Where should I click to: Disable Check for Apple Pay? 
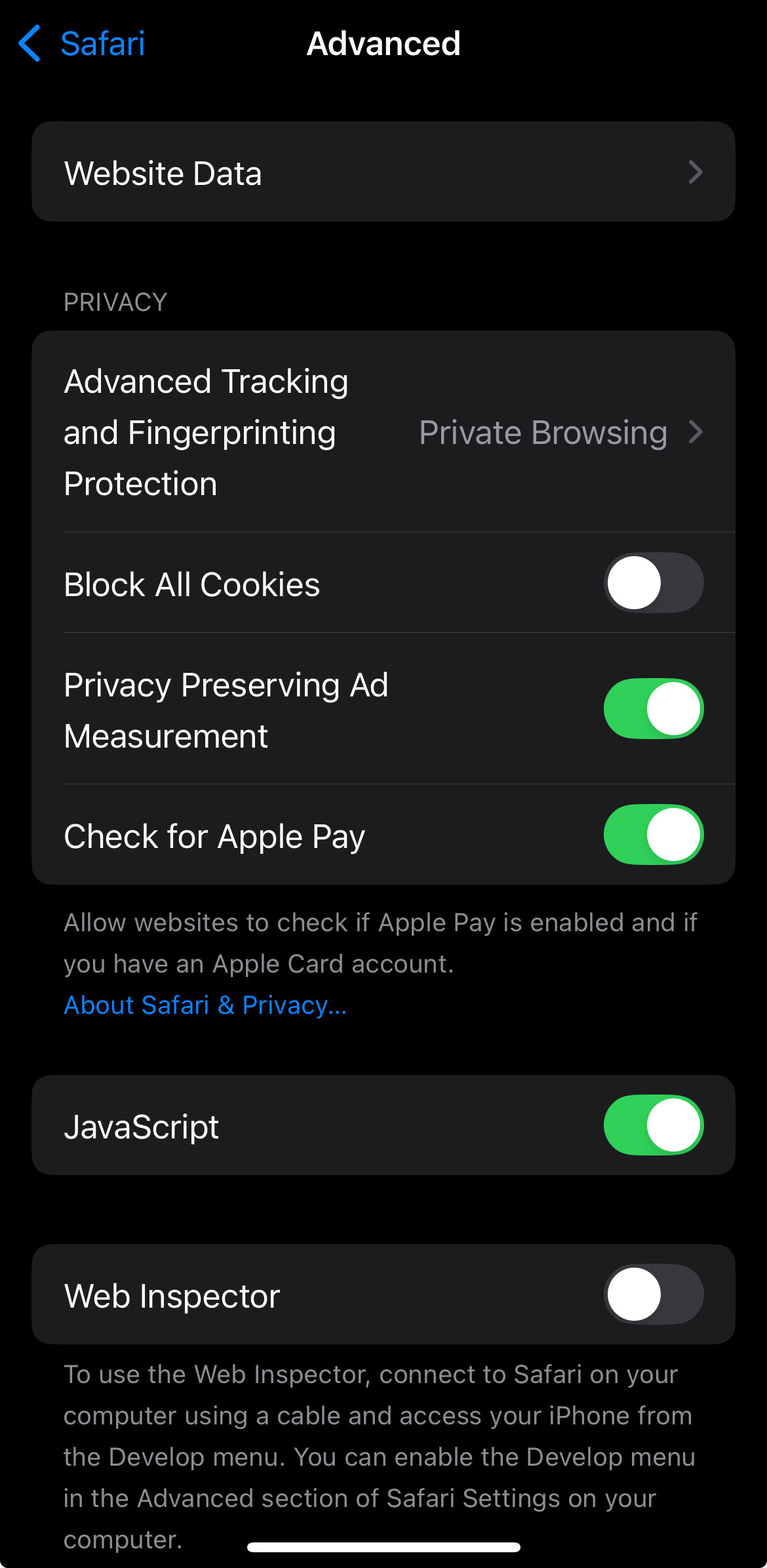click(x=653, y=835)
